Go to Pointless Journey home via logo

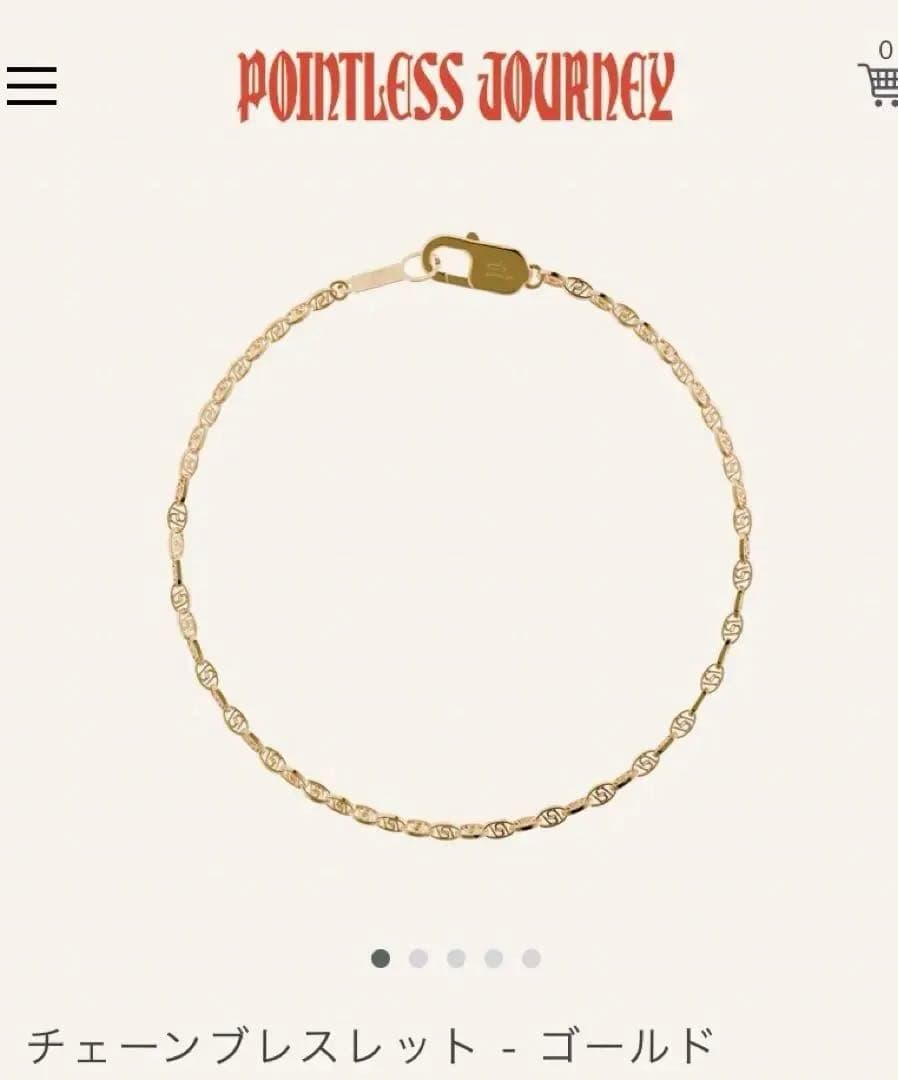click(456, 87)
